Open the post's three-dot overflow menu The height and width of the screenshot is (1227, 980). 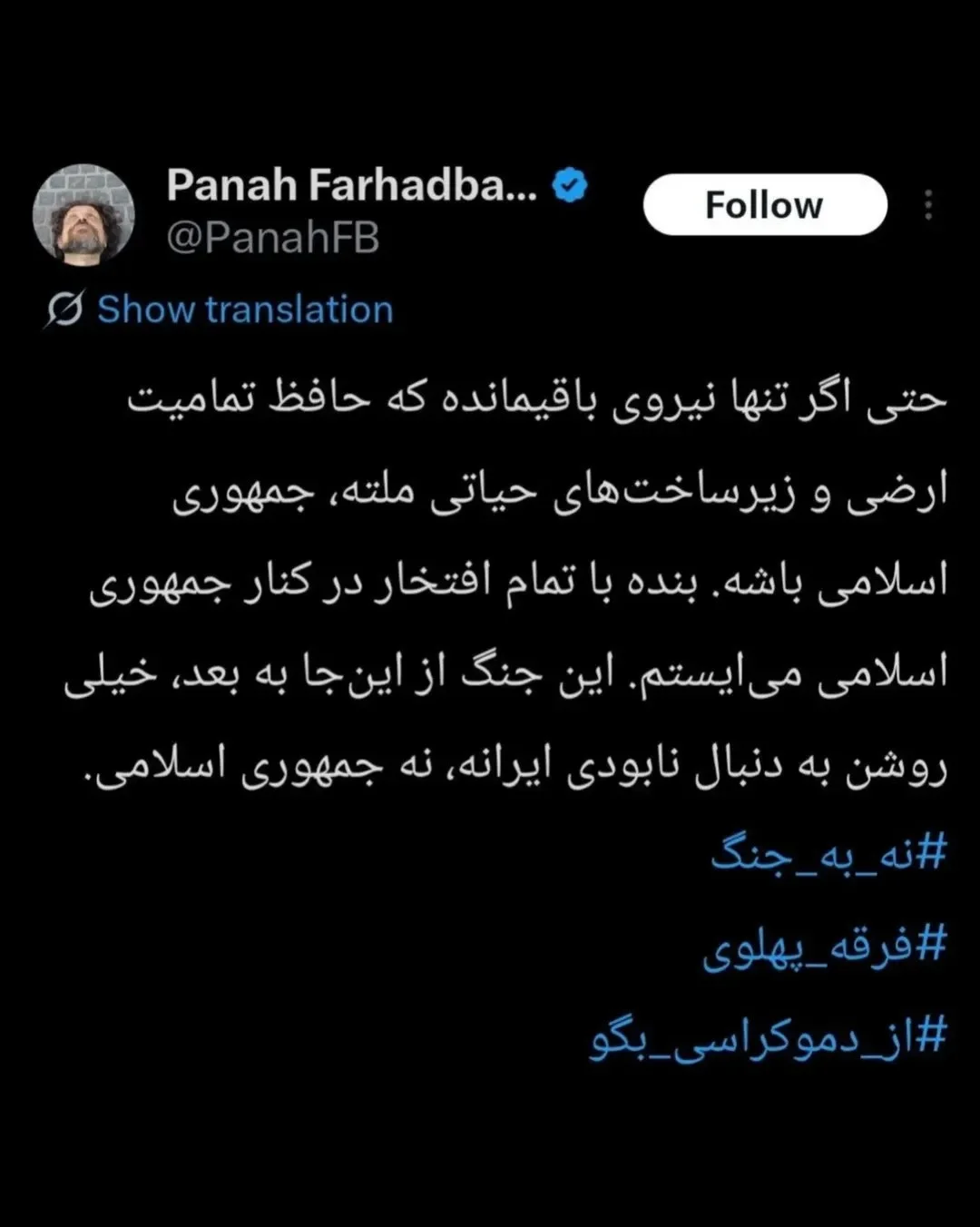tap(927, 206)
